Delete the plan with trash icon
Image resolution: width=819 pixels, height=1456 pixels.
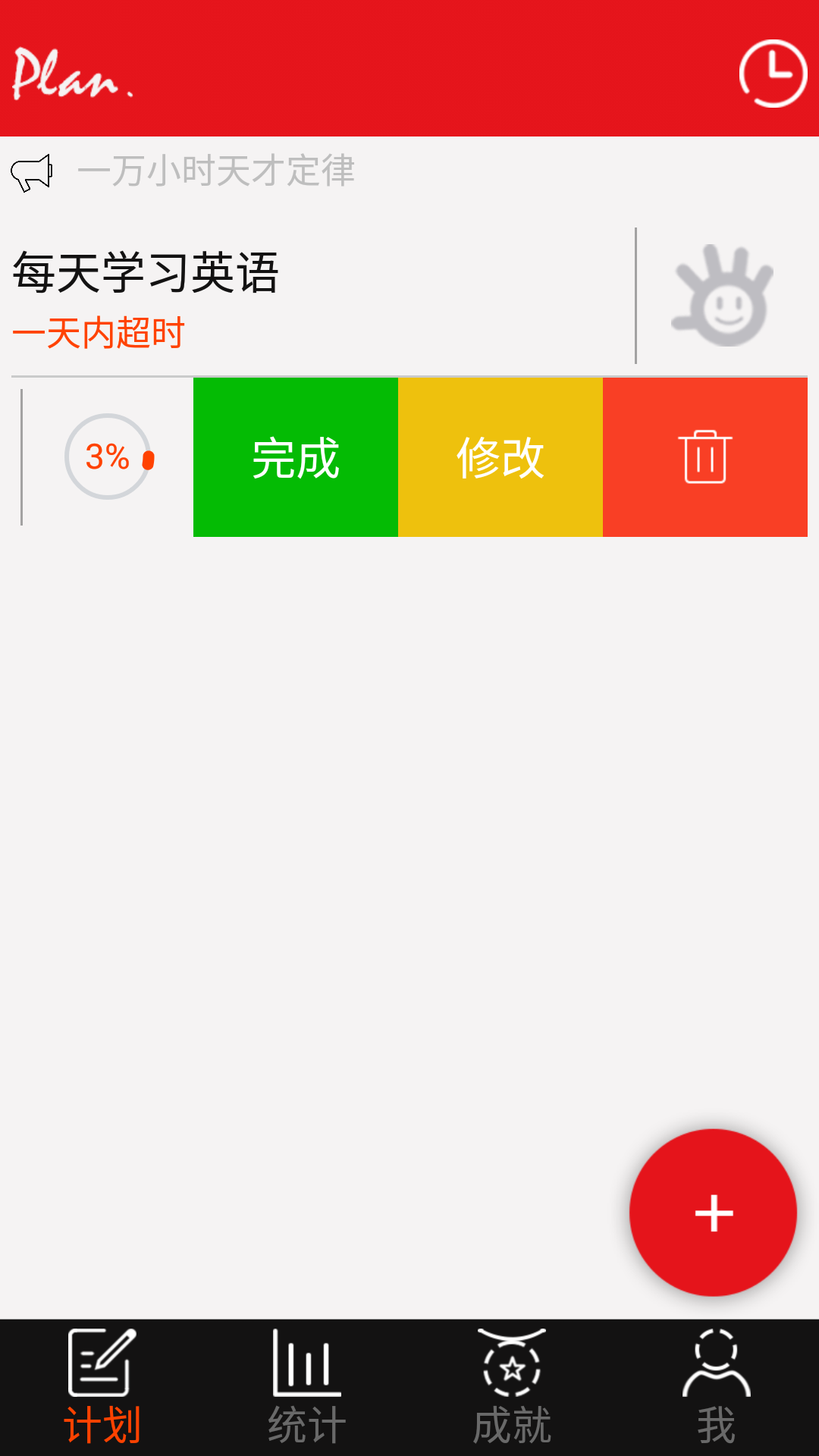coord(705,457)
